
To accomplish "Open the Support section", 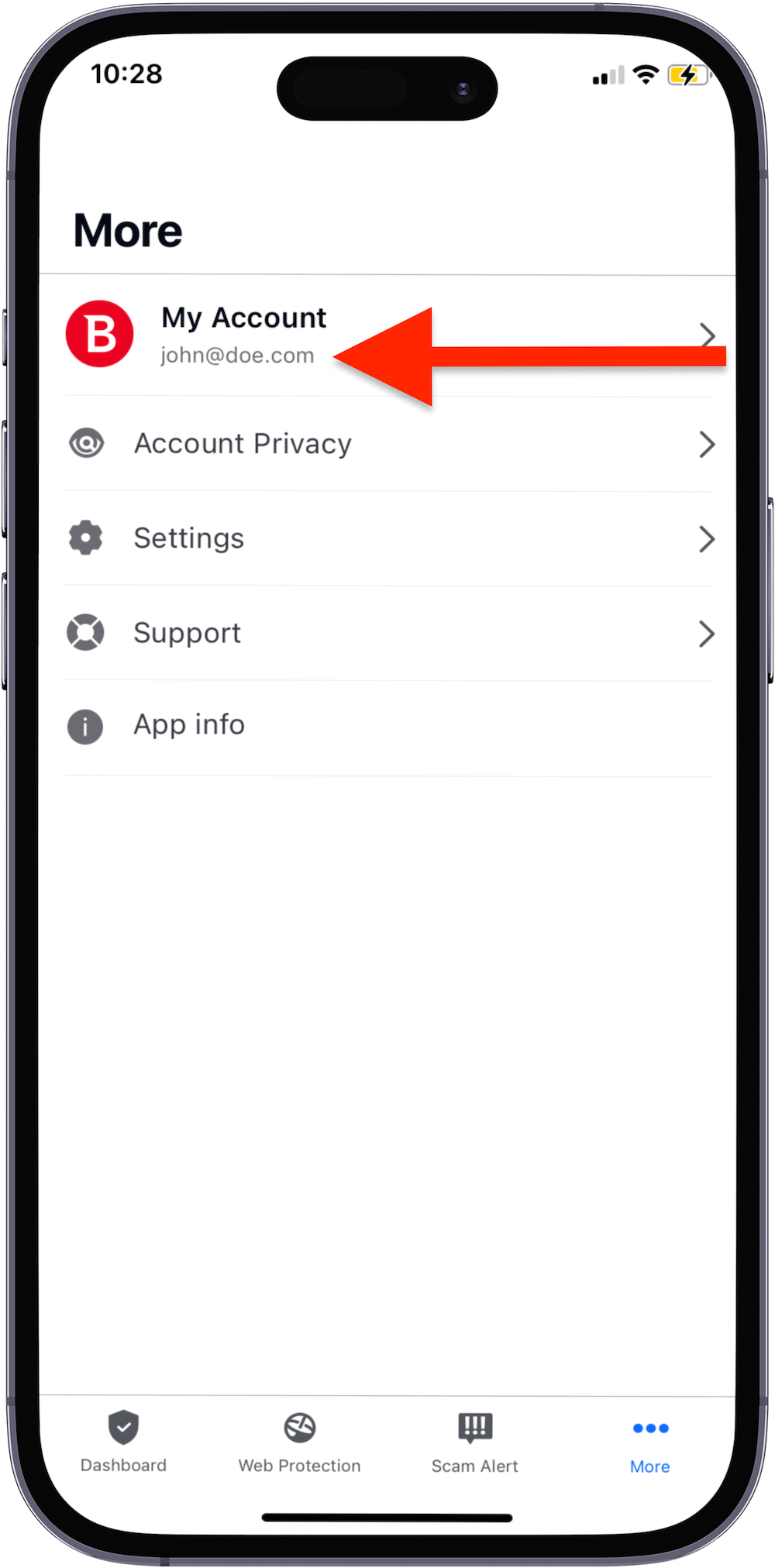I will click(x=188, y=633).
